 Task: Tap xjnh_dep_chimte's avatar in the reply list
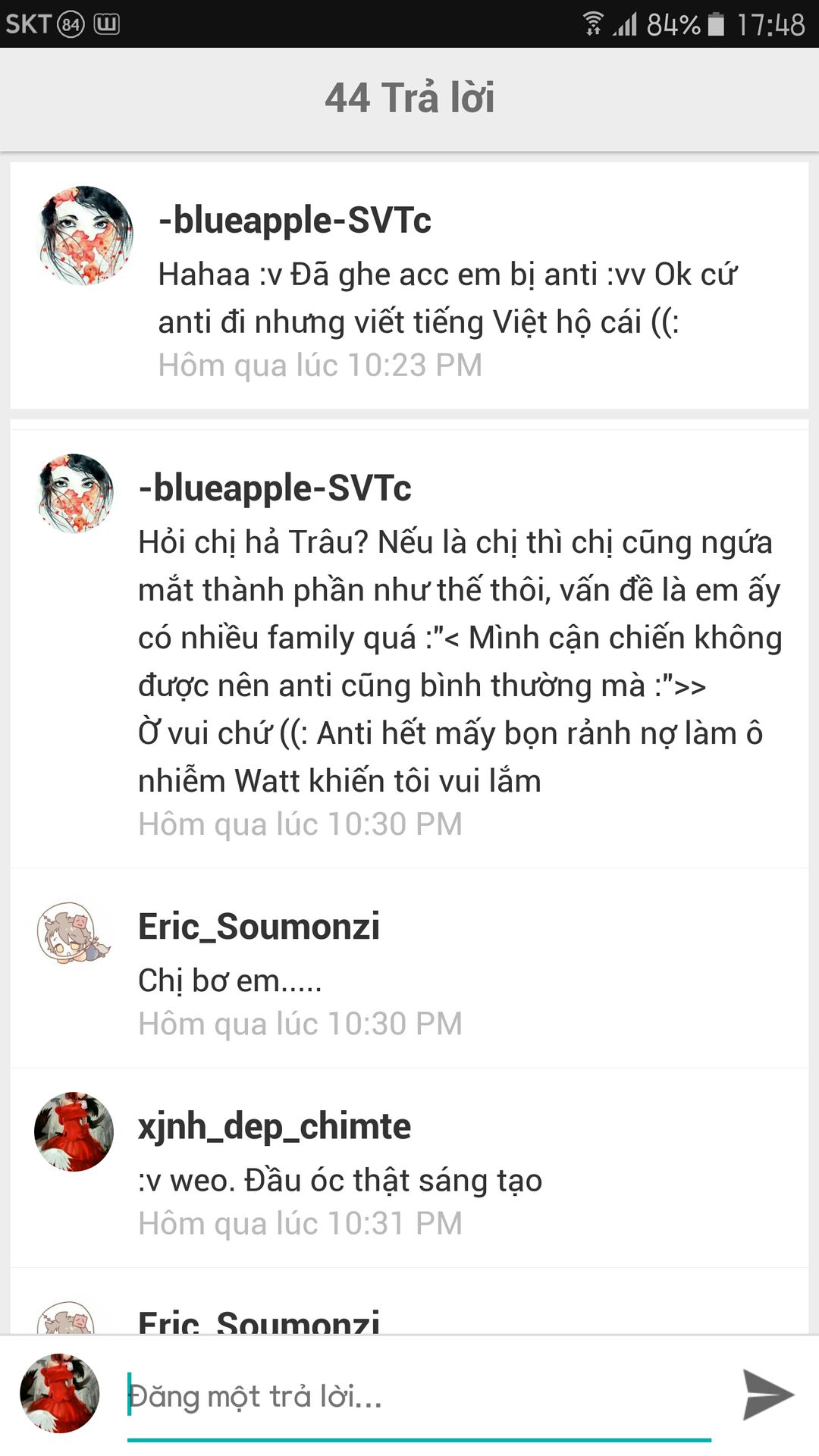(74, 1131)
